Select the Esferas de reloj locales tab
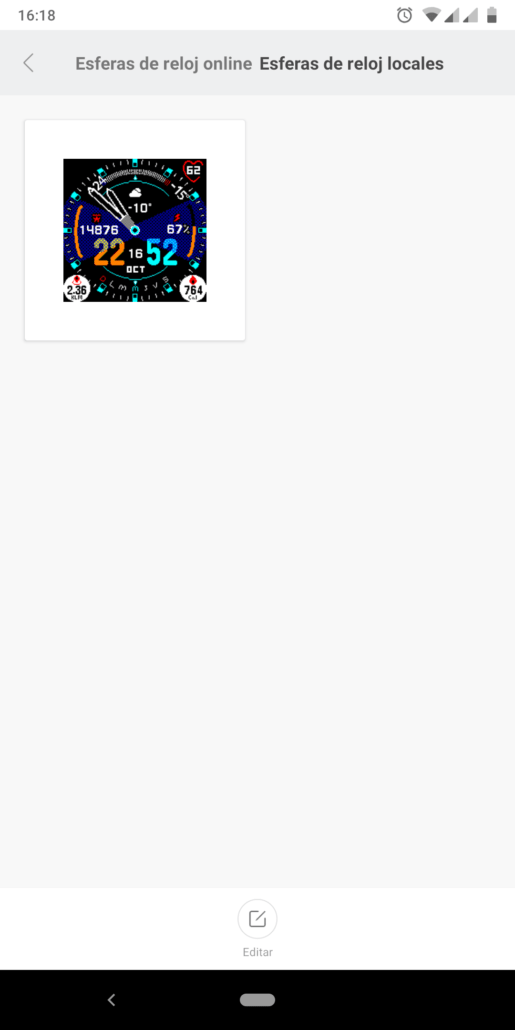This screenshot has width=515, height=1030. pyautogui.click(x=351, y=64)
